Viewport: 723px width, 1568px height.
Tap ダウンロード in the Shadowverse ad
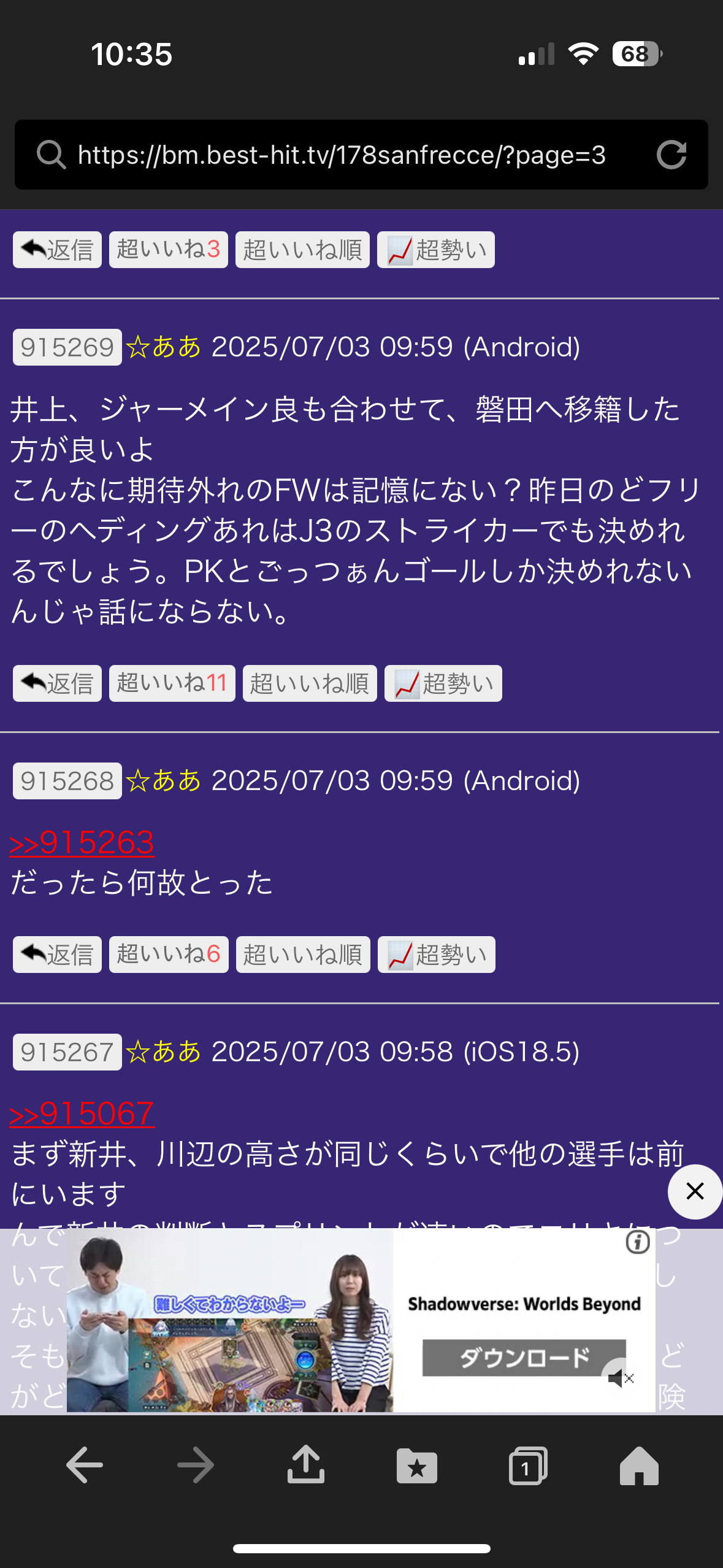[x=524, y=1357]
